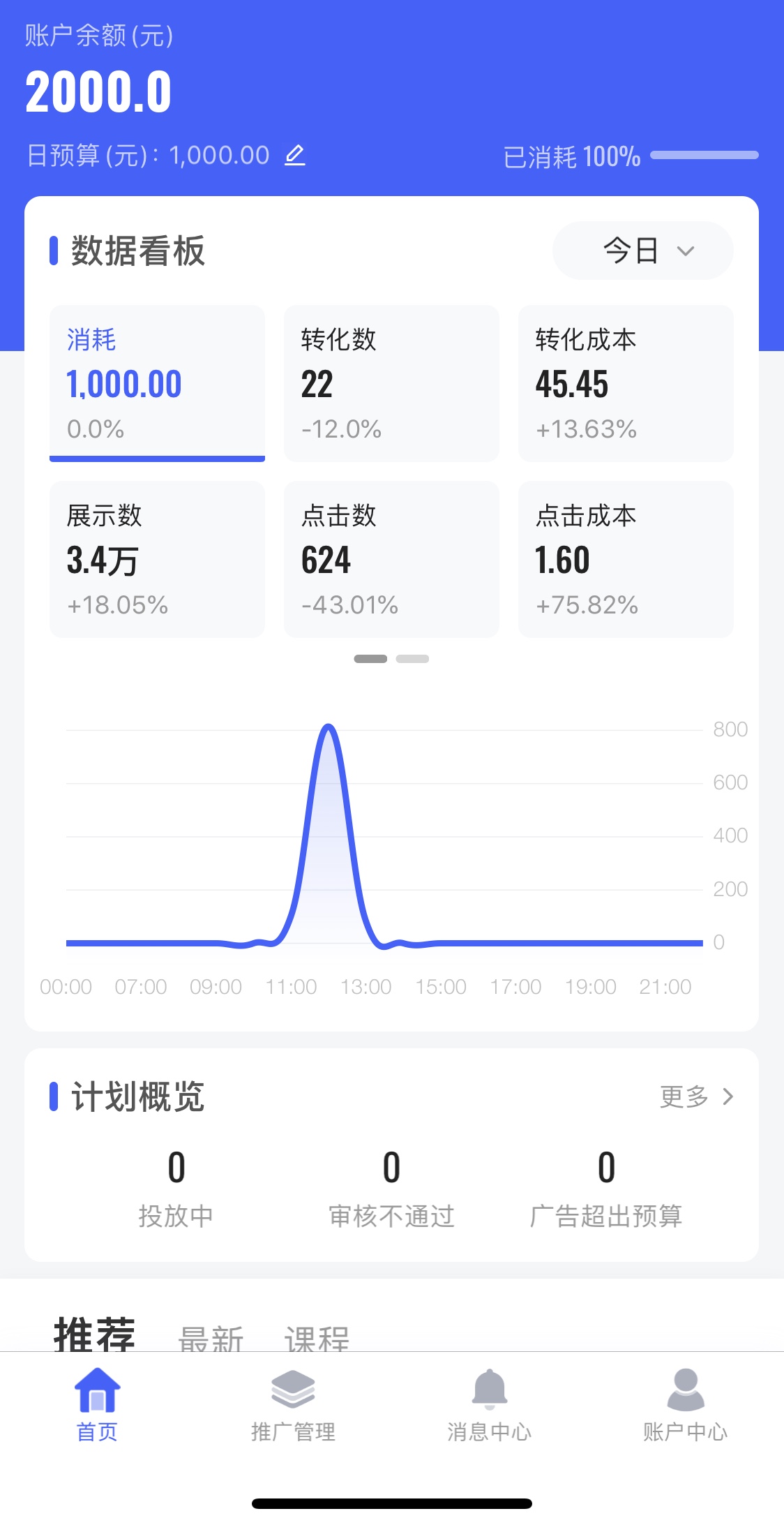Screen dimensions: 784x1525
Task: Switch to the 课程 tab
Action: [x=315, y=1337]
